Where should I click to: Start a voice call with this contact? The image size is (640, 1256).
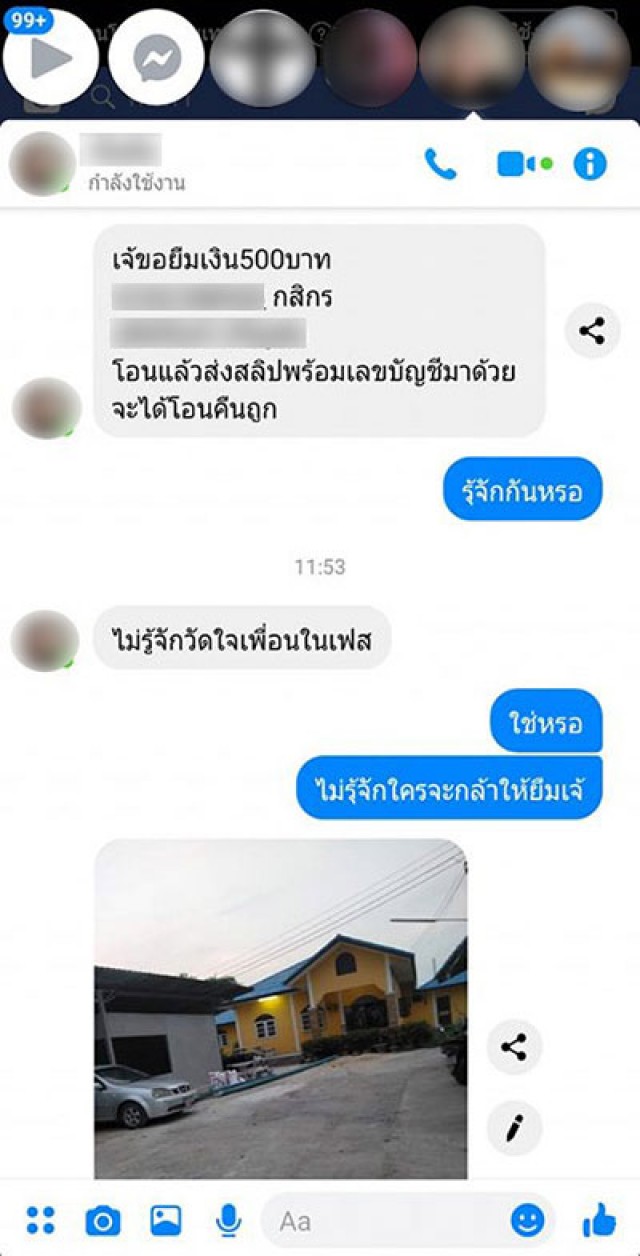coord(440,164)
